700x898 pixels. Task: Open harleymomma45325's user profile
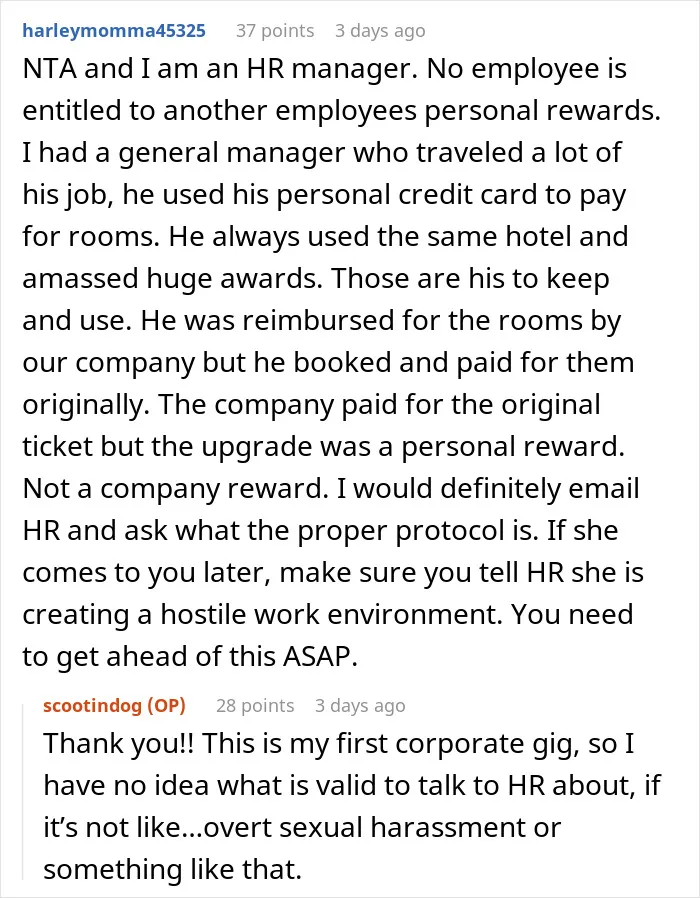(113, 30)
